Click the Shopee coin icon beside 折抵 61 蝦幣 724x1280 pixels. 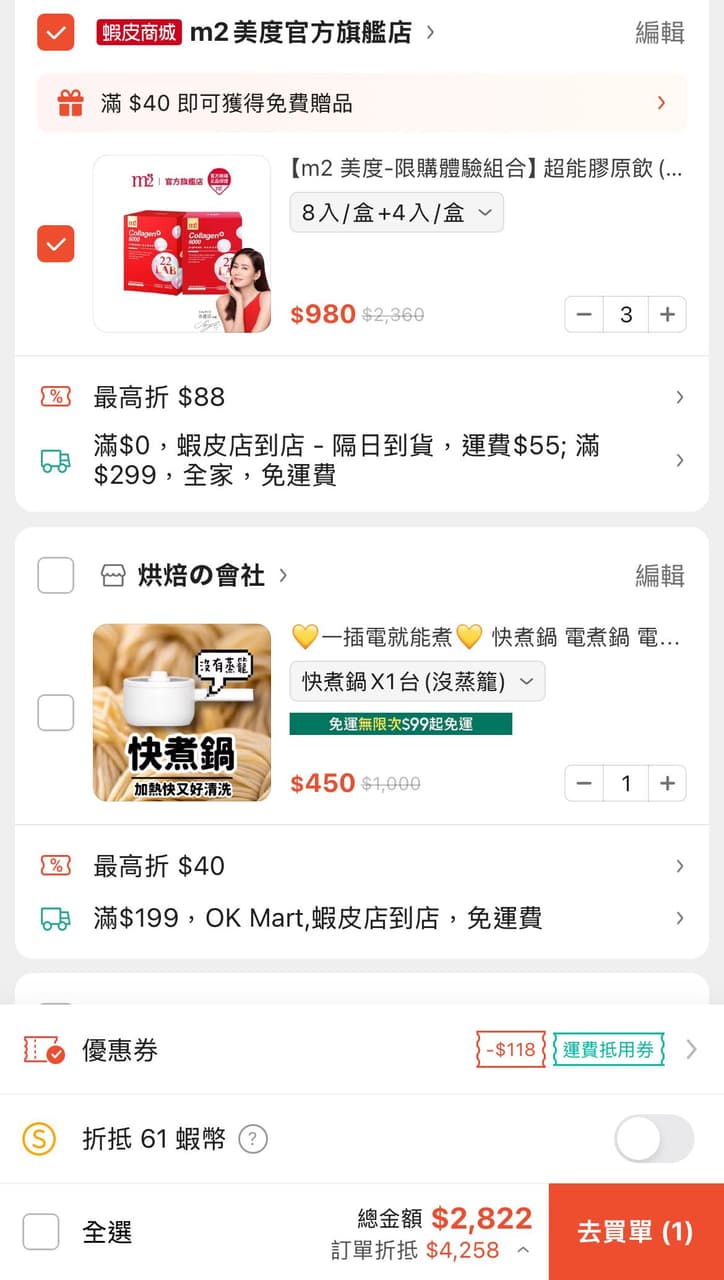click(41, 1139)
